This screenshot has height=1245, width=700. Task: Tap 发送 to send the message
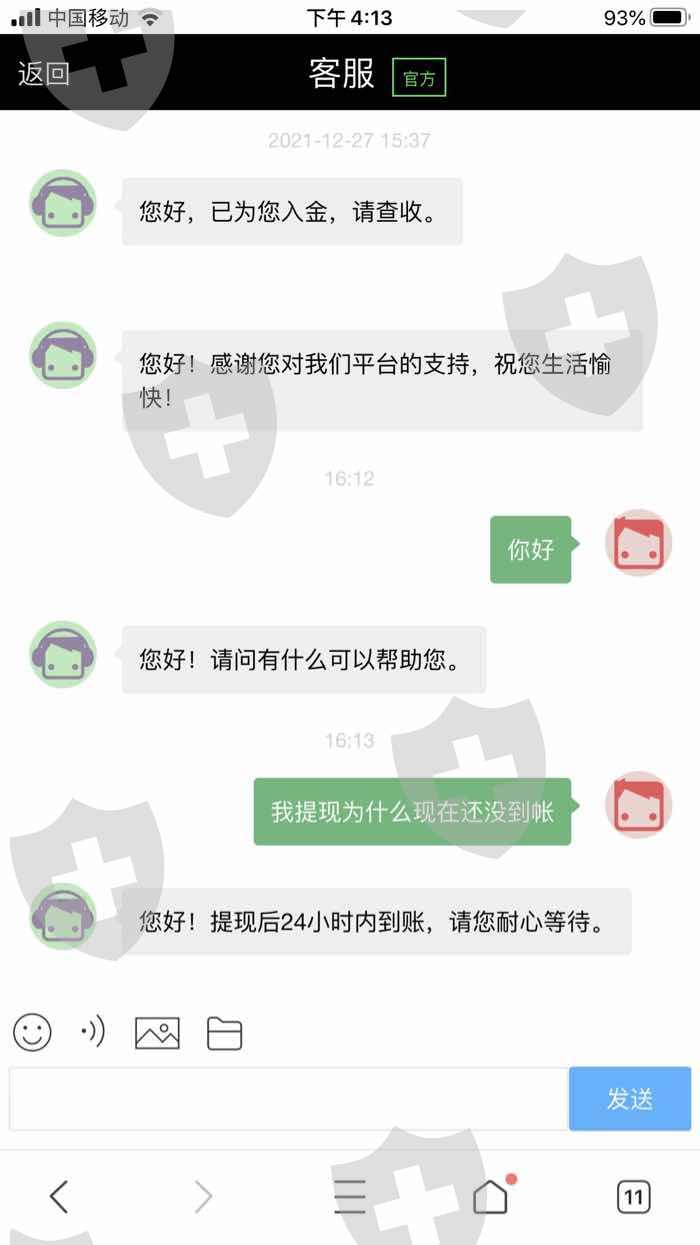click(x=630, y=1099)
